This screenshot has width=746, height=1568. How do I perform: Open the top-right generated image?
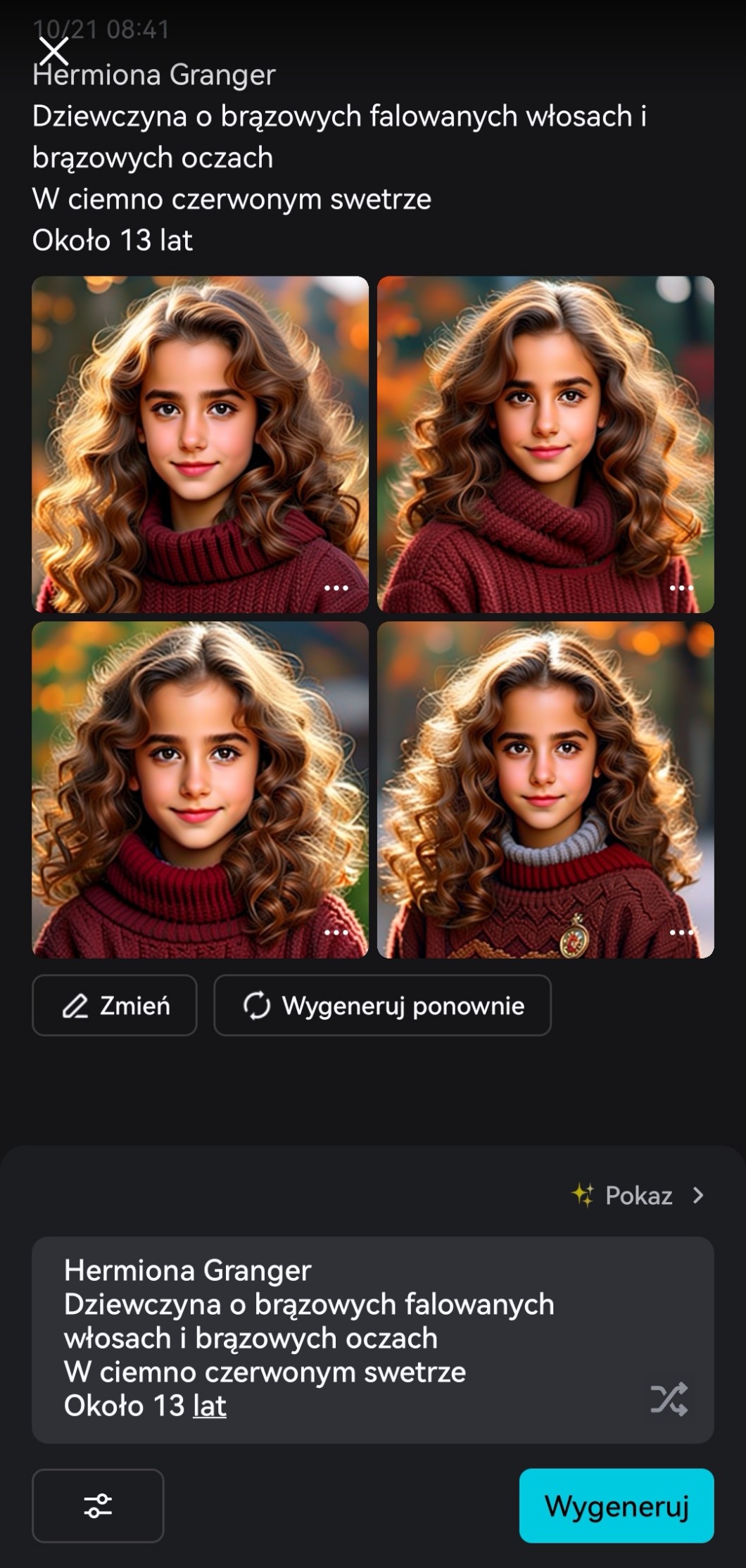pyautogui.click(x=545, y=443)
